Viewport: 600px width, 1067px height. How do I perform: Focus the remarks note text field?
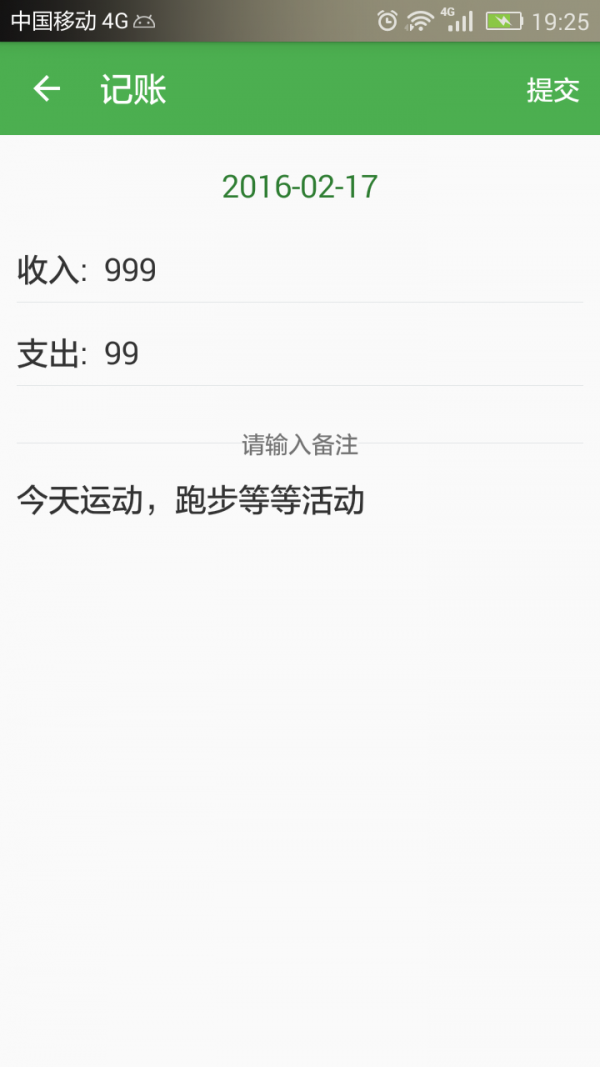point(300,501)
